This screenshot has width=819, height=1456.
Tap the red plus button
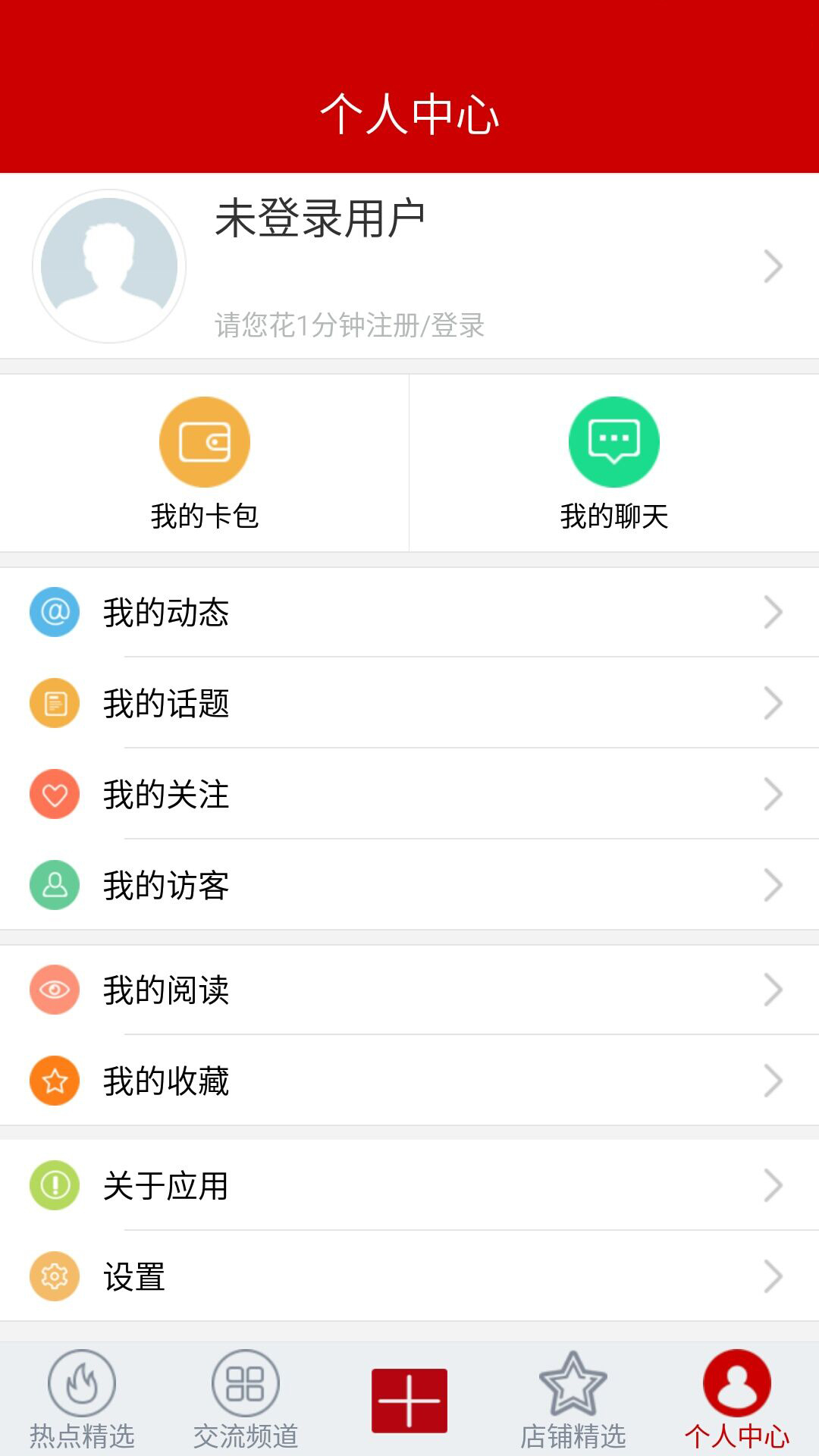409,1401
